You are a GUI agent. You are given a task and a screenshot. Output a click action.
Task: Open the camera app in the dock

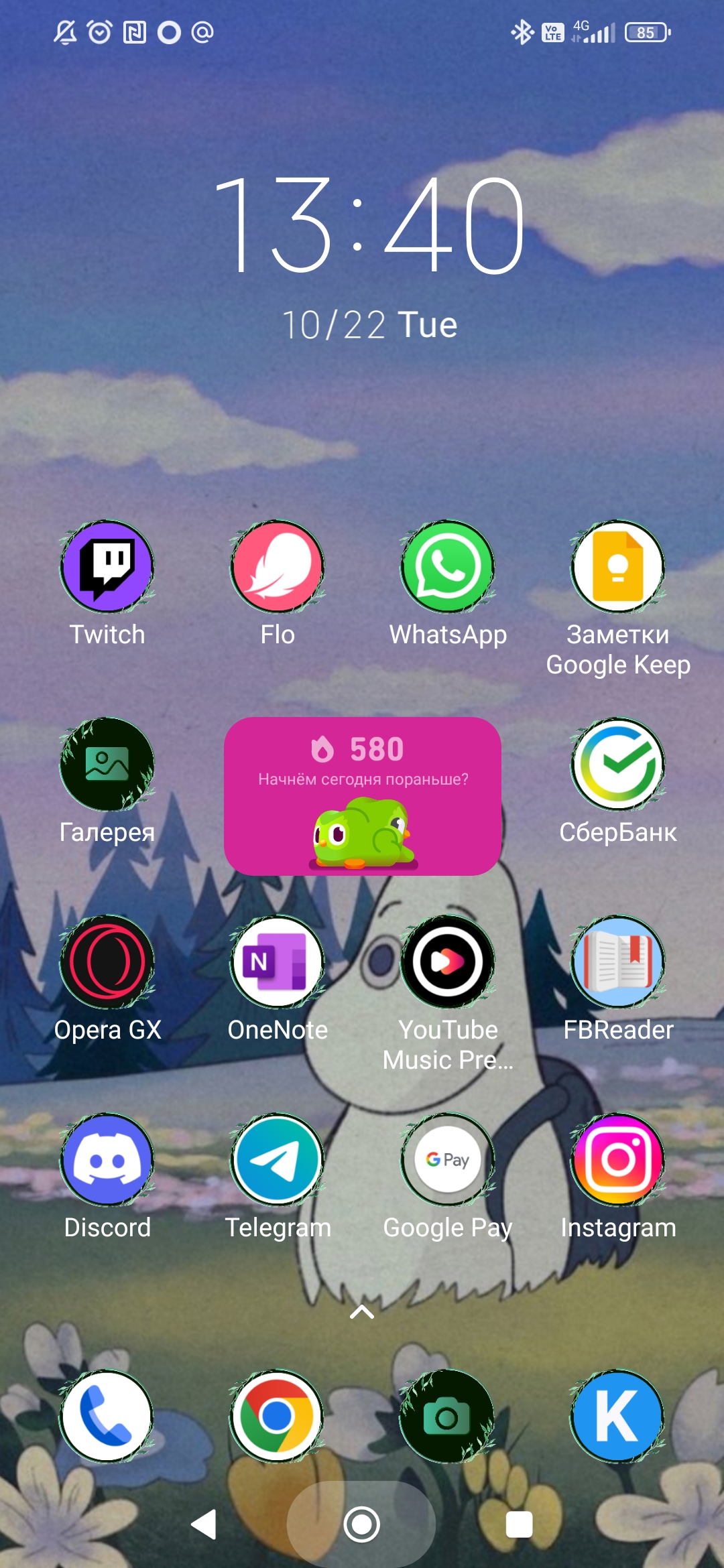(448, 1416)
